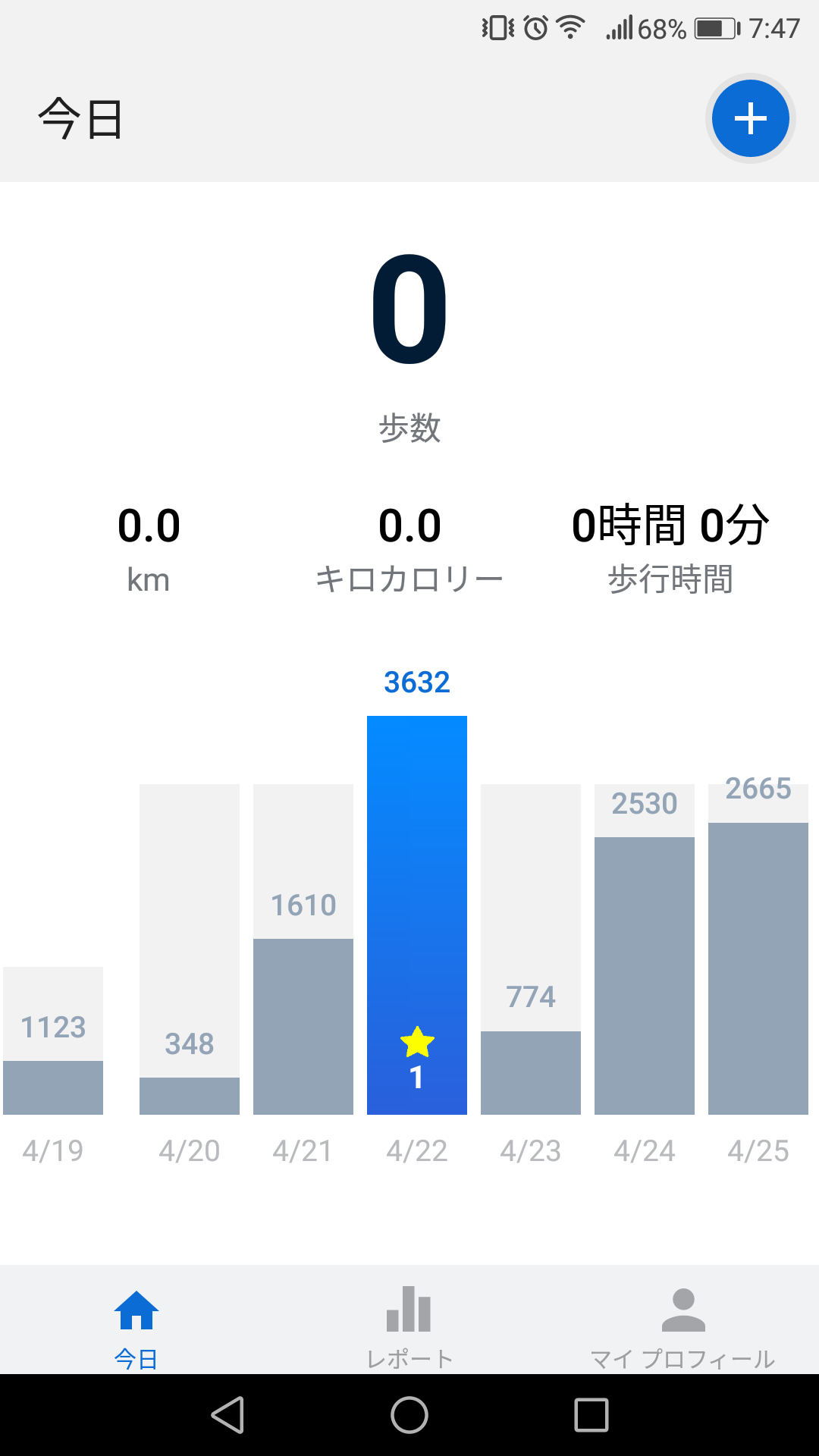The height and width of the screenshot is (1456, 819).
Task: Tap the 4/20 bar showing 348
Action: 190,949
